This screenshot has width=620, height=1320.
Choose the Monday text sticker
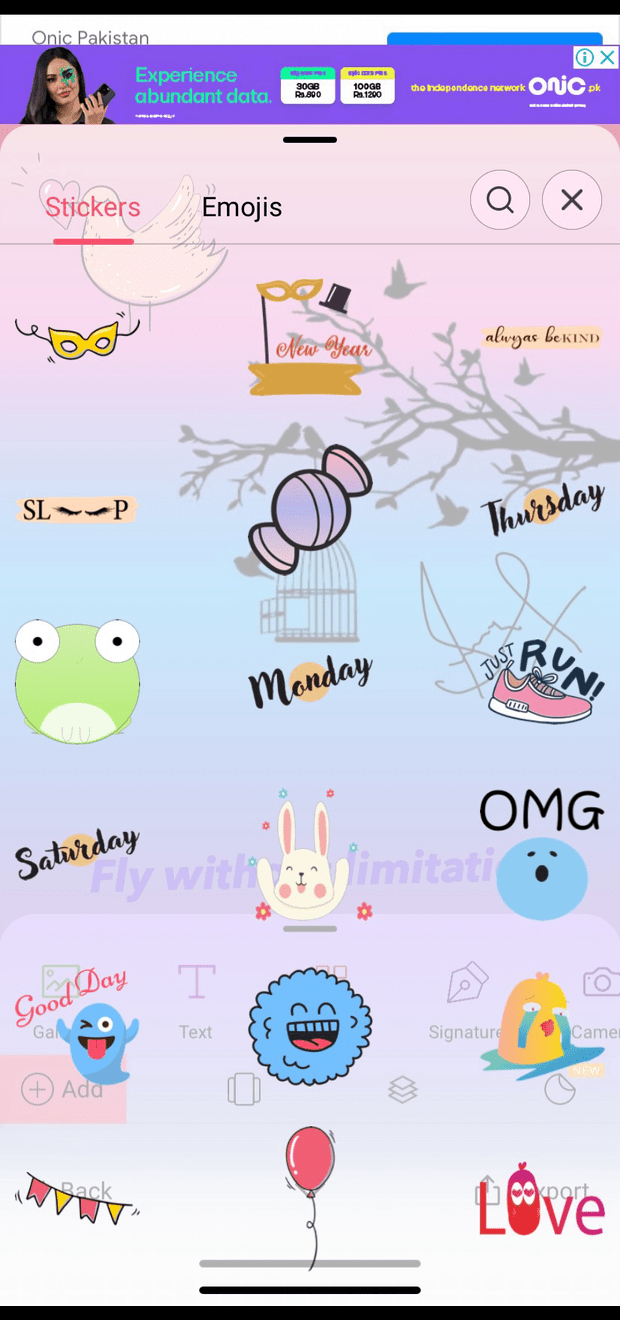pyautogui.click(x=310, y=682)
